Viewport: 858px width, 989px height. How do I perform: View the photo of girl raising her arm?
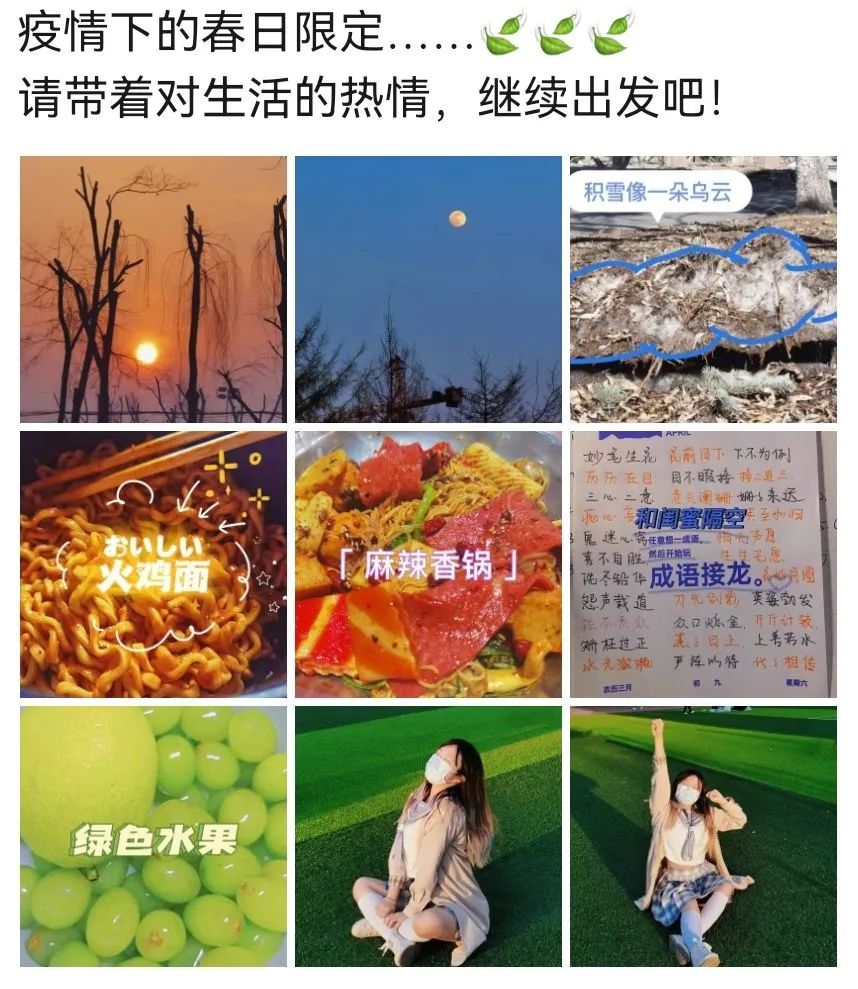[703, 836]
